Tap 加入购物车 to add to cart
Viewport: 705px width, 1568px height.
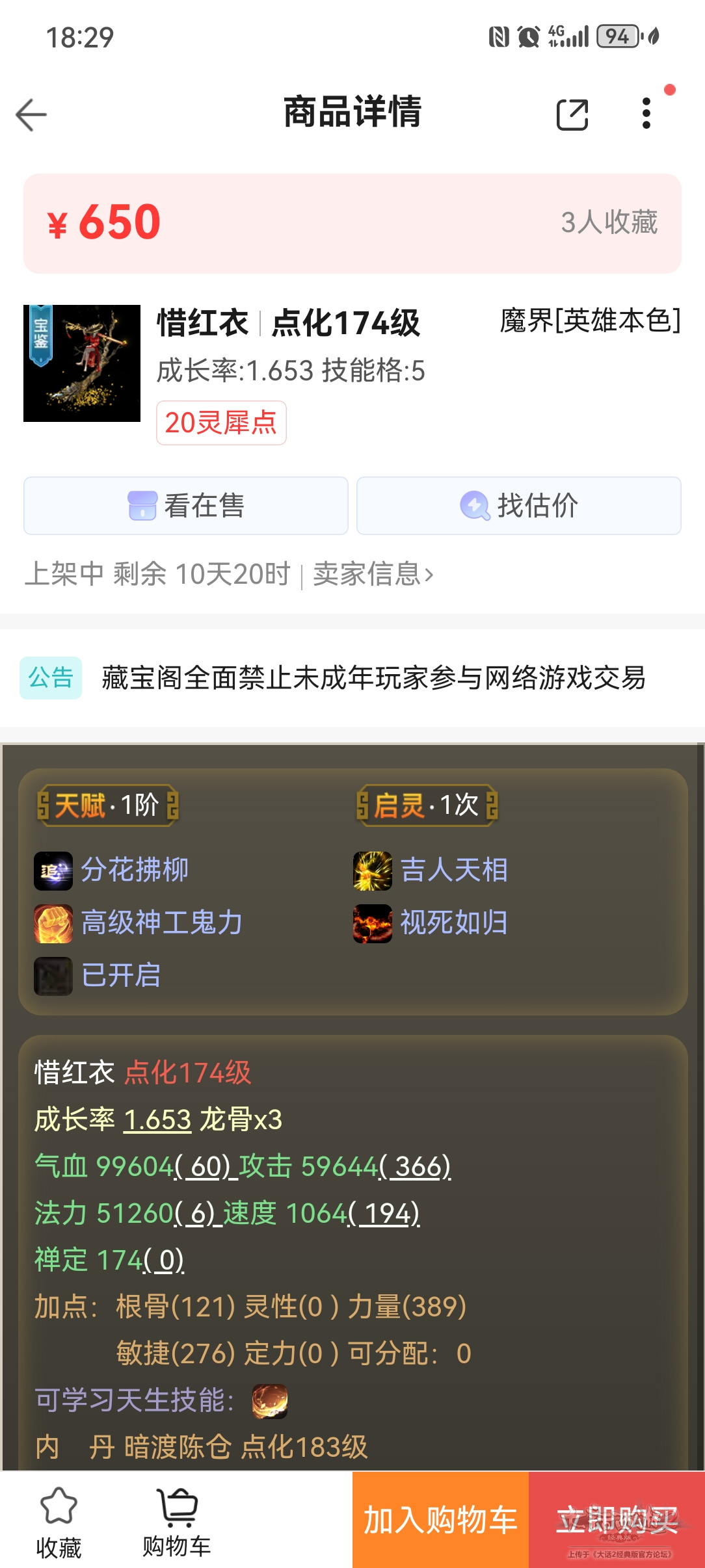[440, 1520]
